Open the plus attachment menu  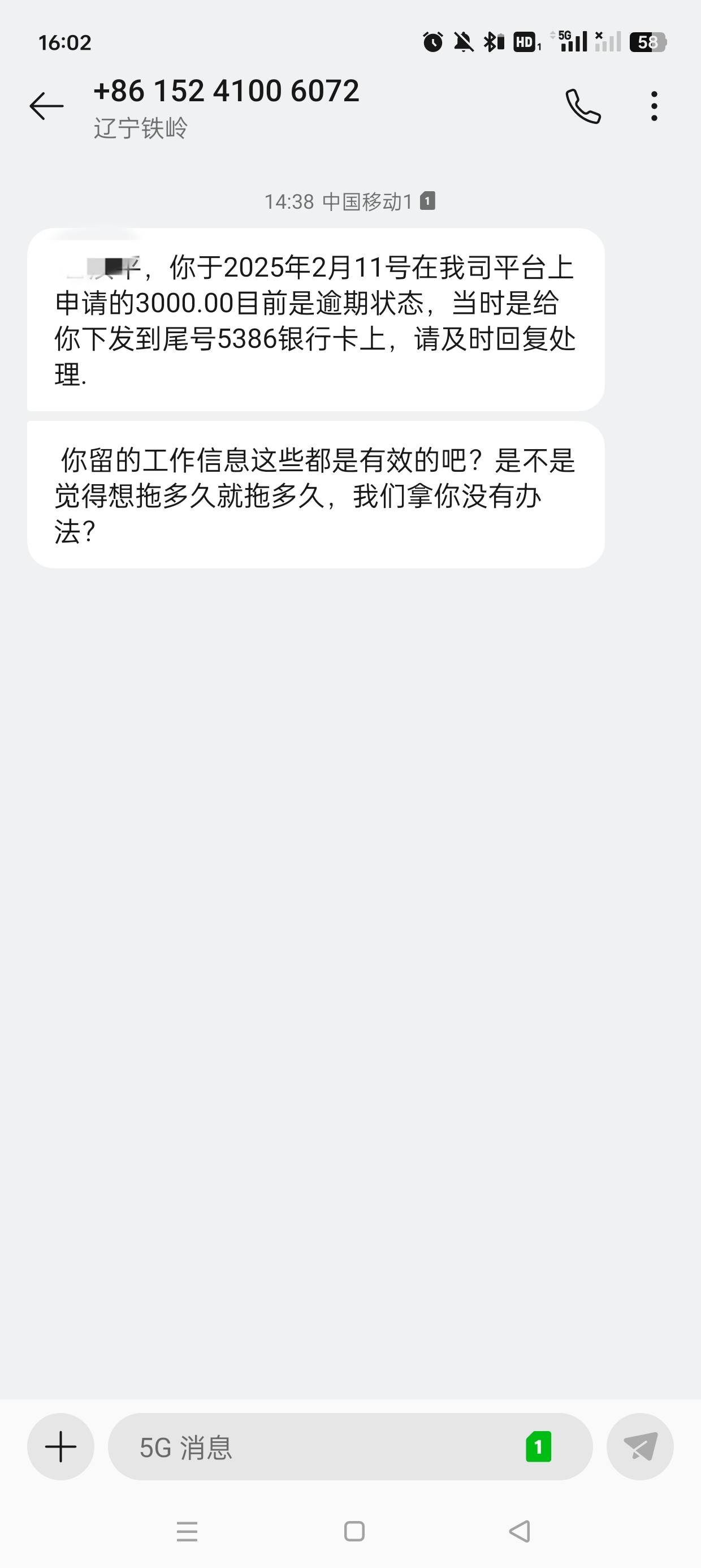[x=61, y=1447]
